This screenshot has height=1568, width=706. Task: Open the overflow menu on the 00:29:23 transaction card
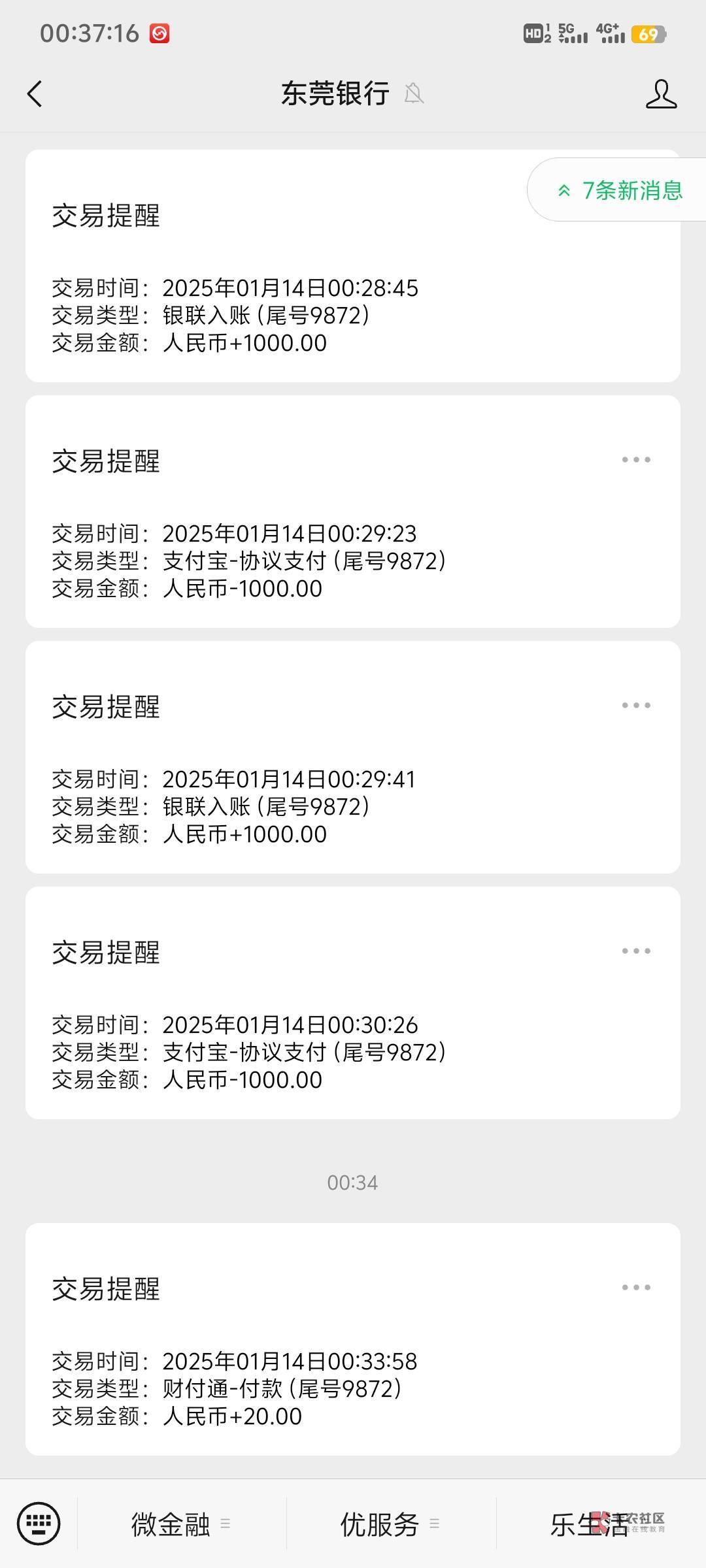tap(636, 460)
